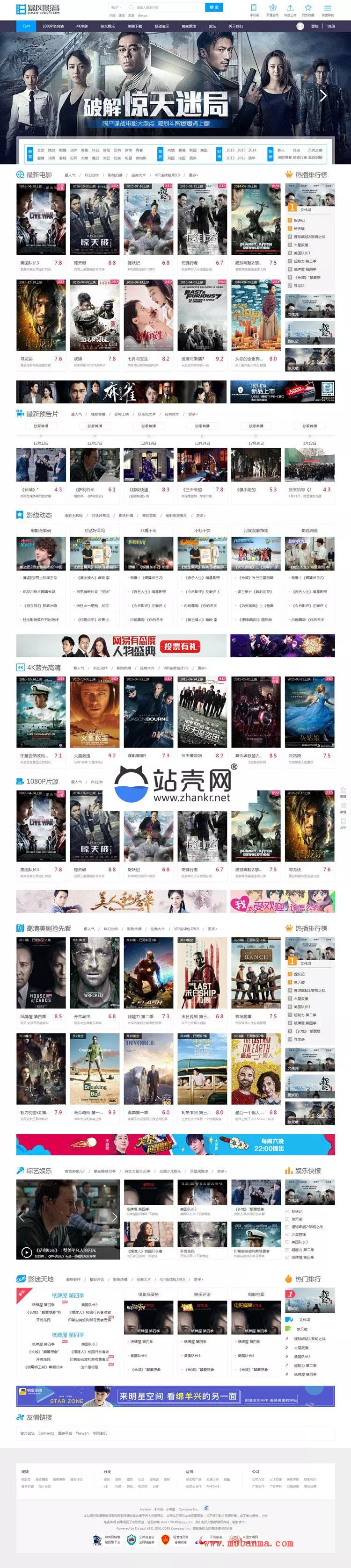Open the 七月与安生 movie poster
351x1568 pixels.
pyautogui.click(x=148, y=315)
